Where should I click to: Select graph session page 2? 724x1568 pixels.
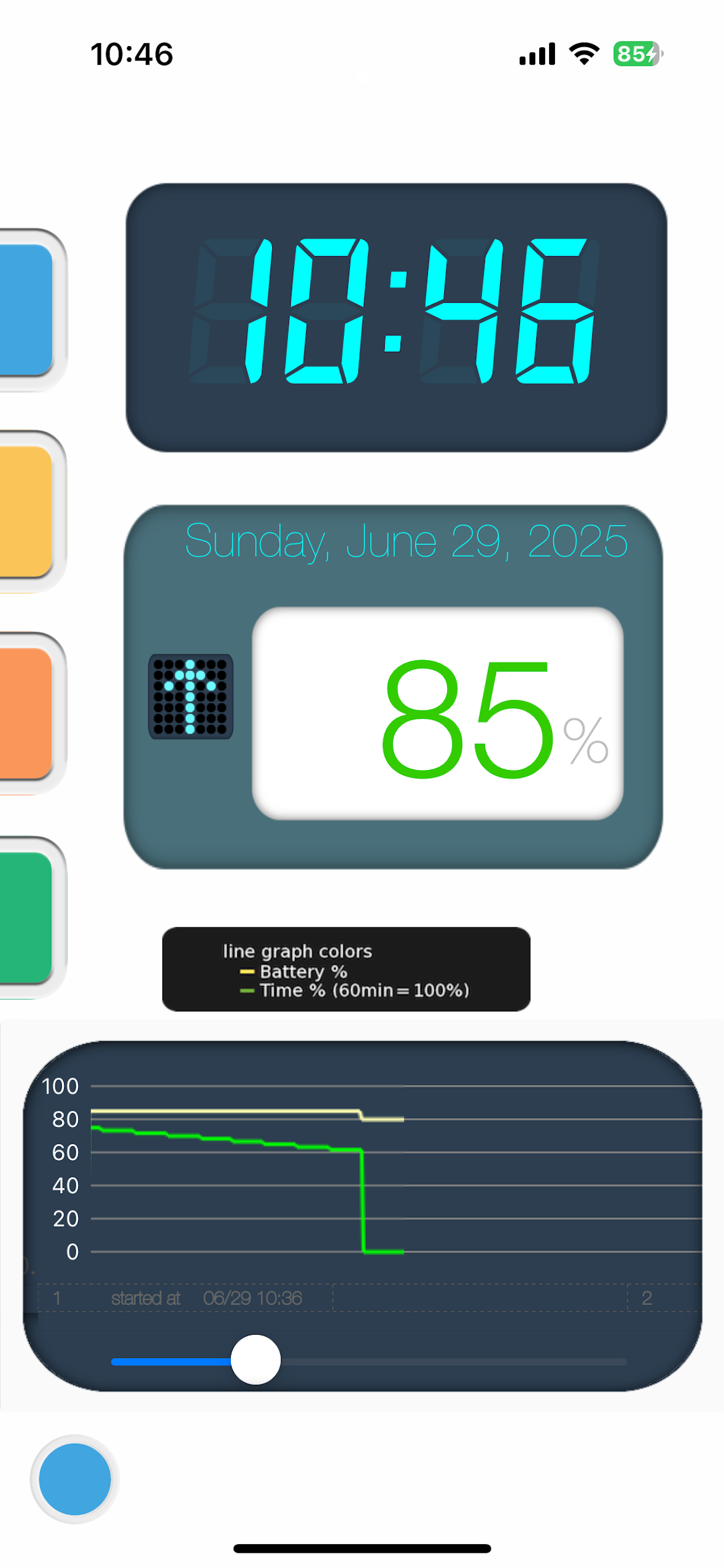click(x=646, y=1298)
